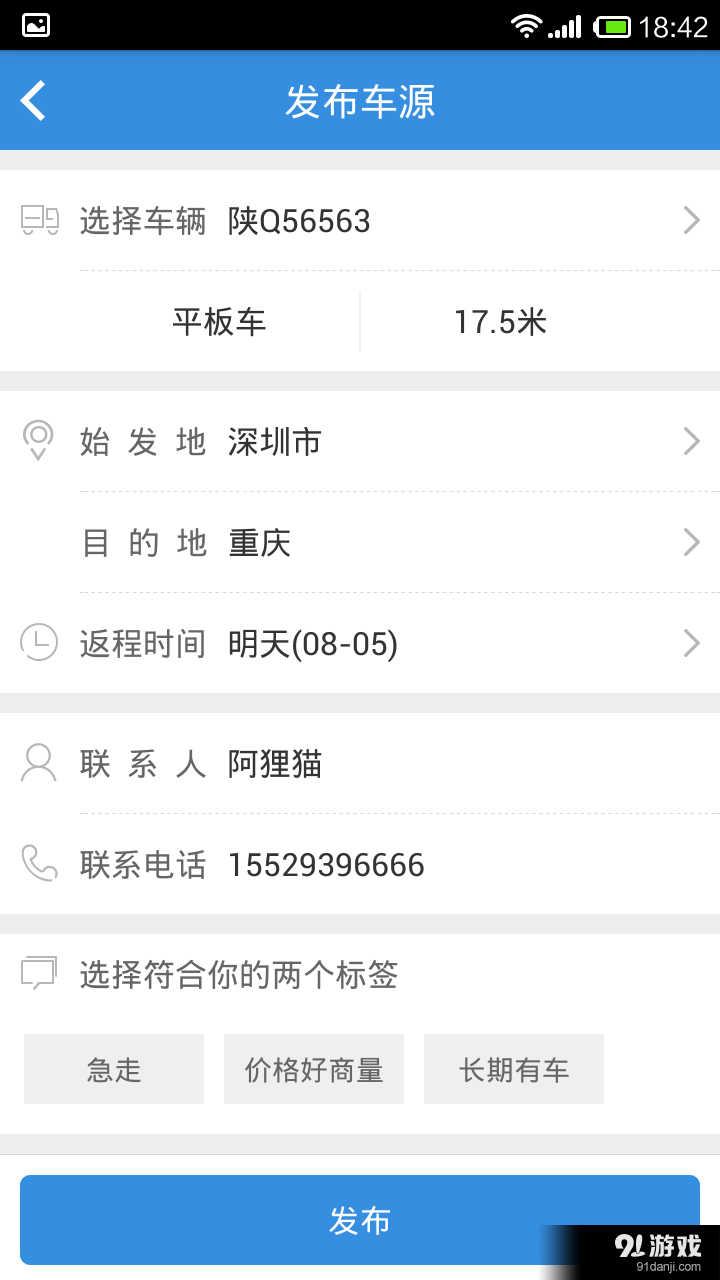Click the phone icon beside 联系电话
The width and height of the screenshot is (720, 1280).
pos(38,864)
